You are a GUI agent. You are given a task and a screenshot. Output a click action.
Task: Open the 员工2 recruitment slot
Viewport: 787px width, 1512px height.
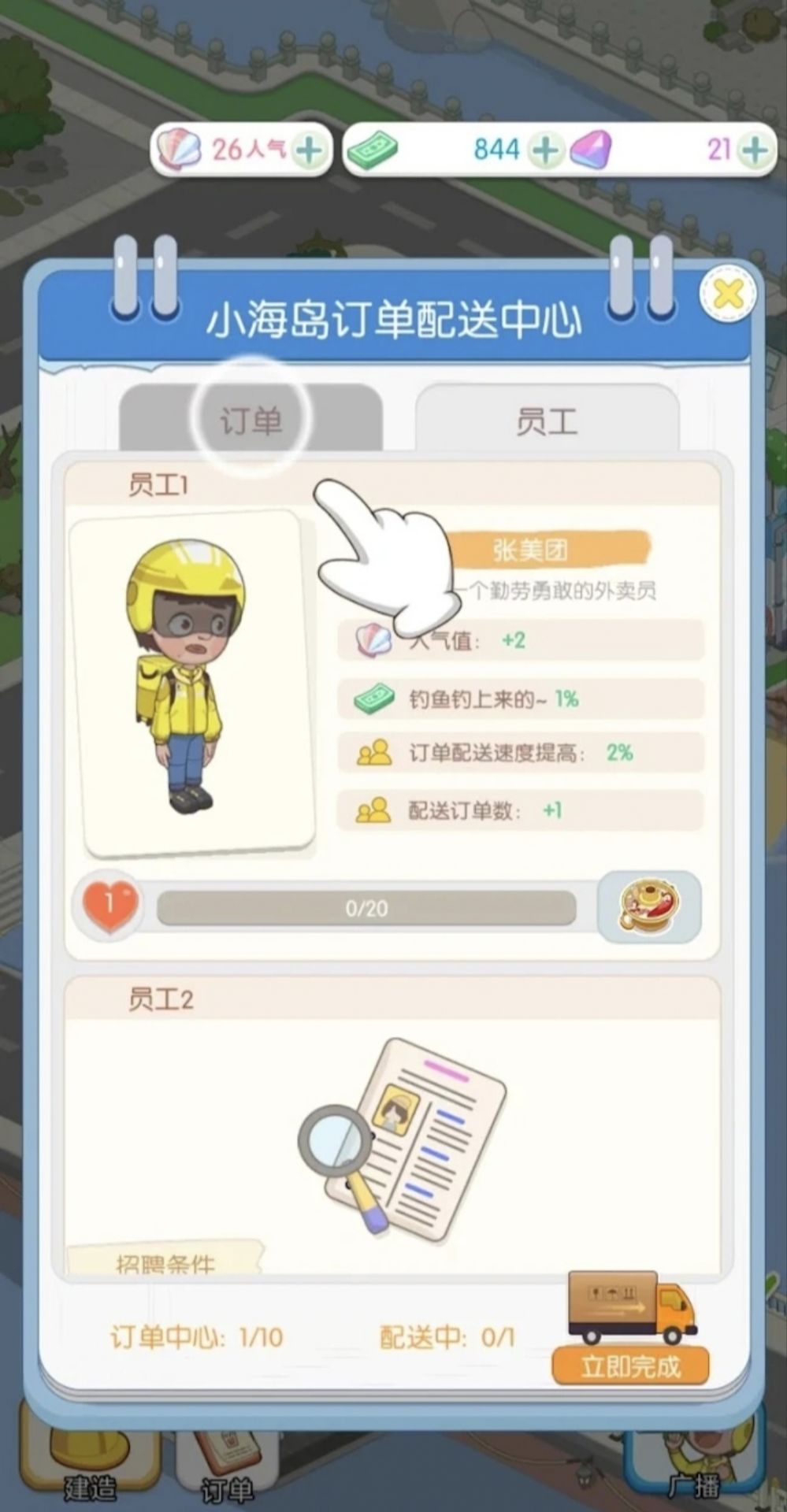[x=392, y=1134]
